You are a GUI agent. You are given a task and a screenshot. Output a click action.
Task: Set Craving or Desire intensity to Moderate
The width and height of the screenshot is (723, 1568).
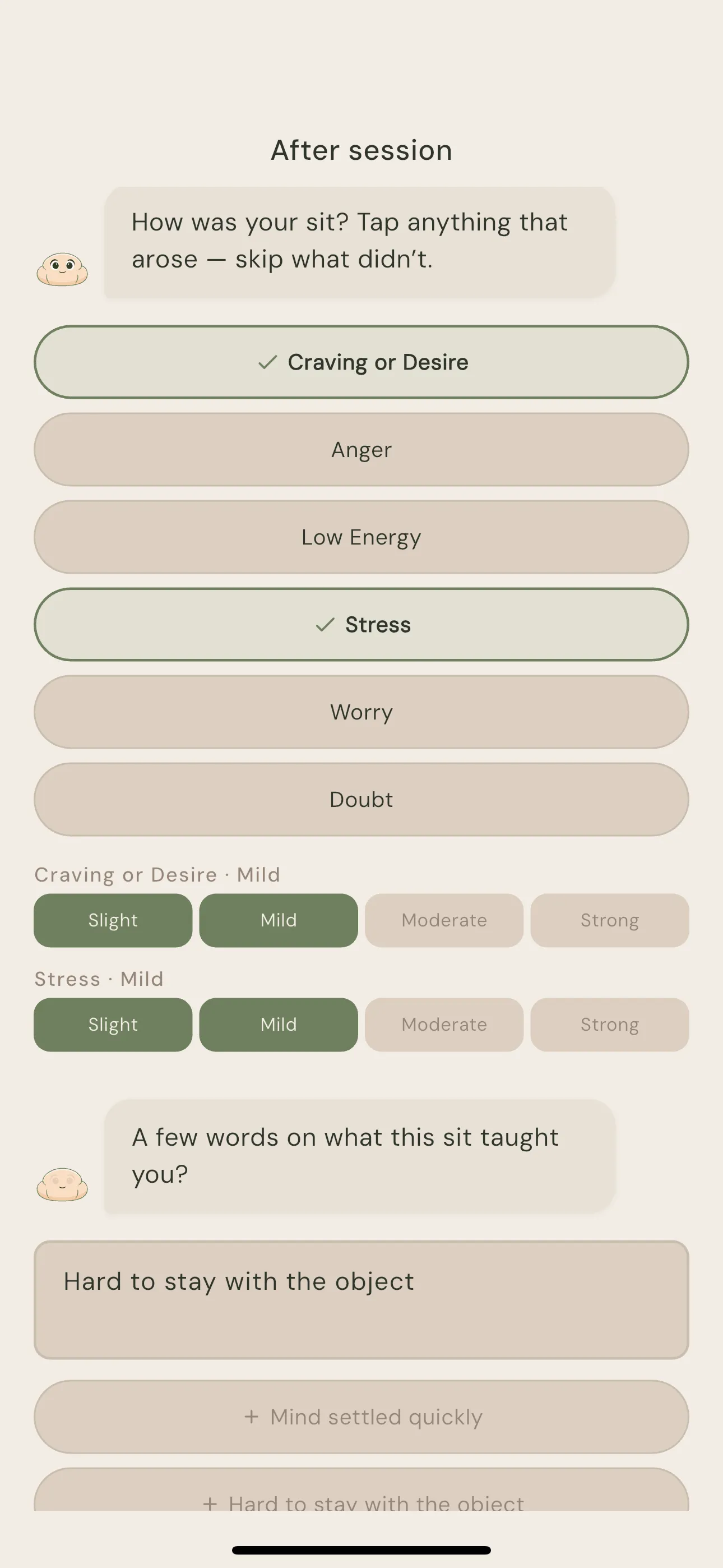click(x=444, y=920)
